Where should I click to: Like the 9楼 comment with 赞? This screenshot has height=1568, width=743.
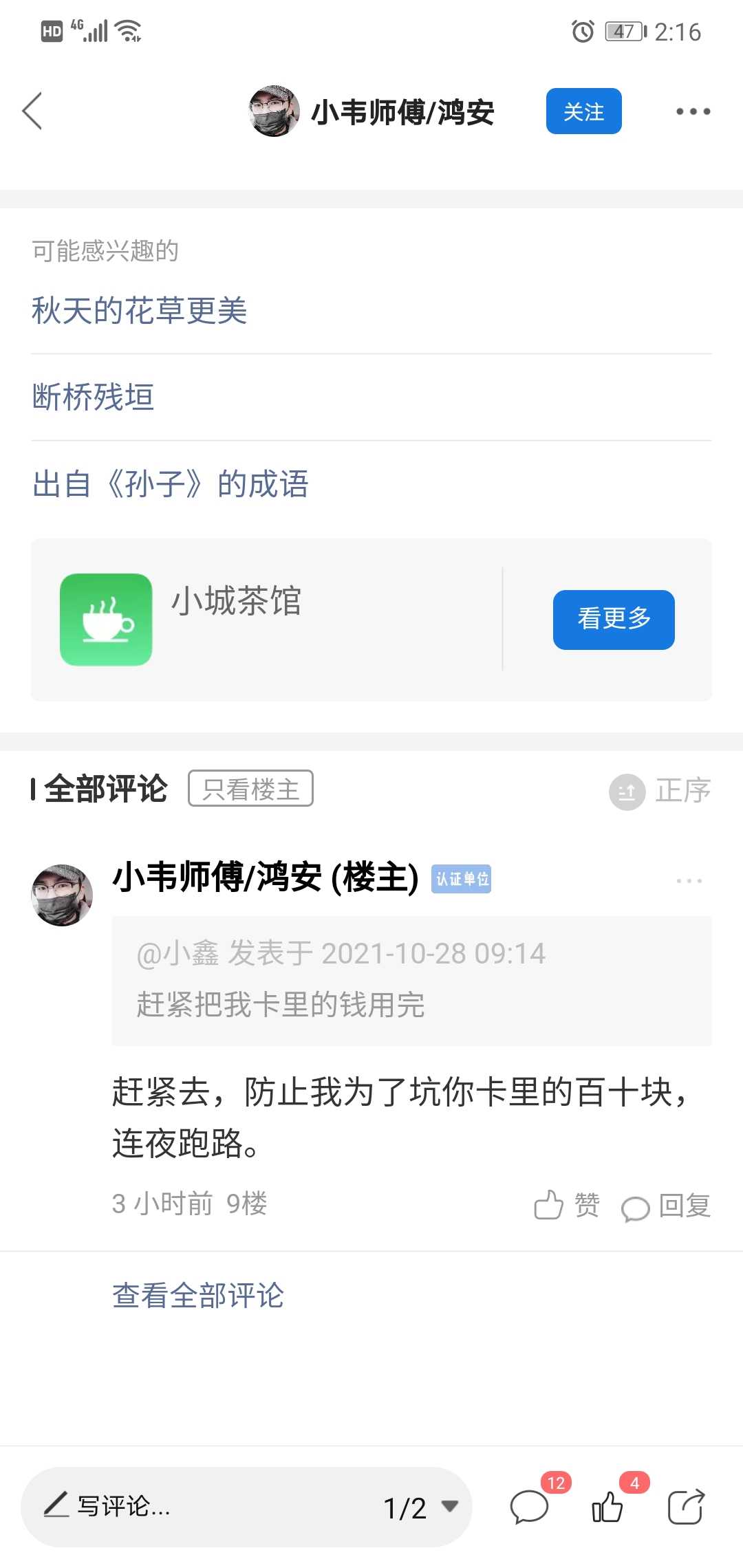pos(568,1206)
